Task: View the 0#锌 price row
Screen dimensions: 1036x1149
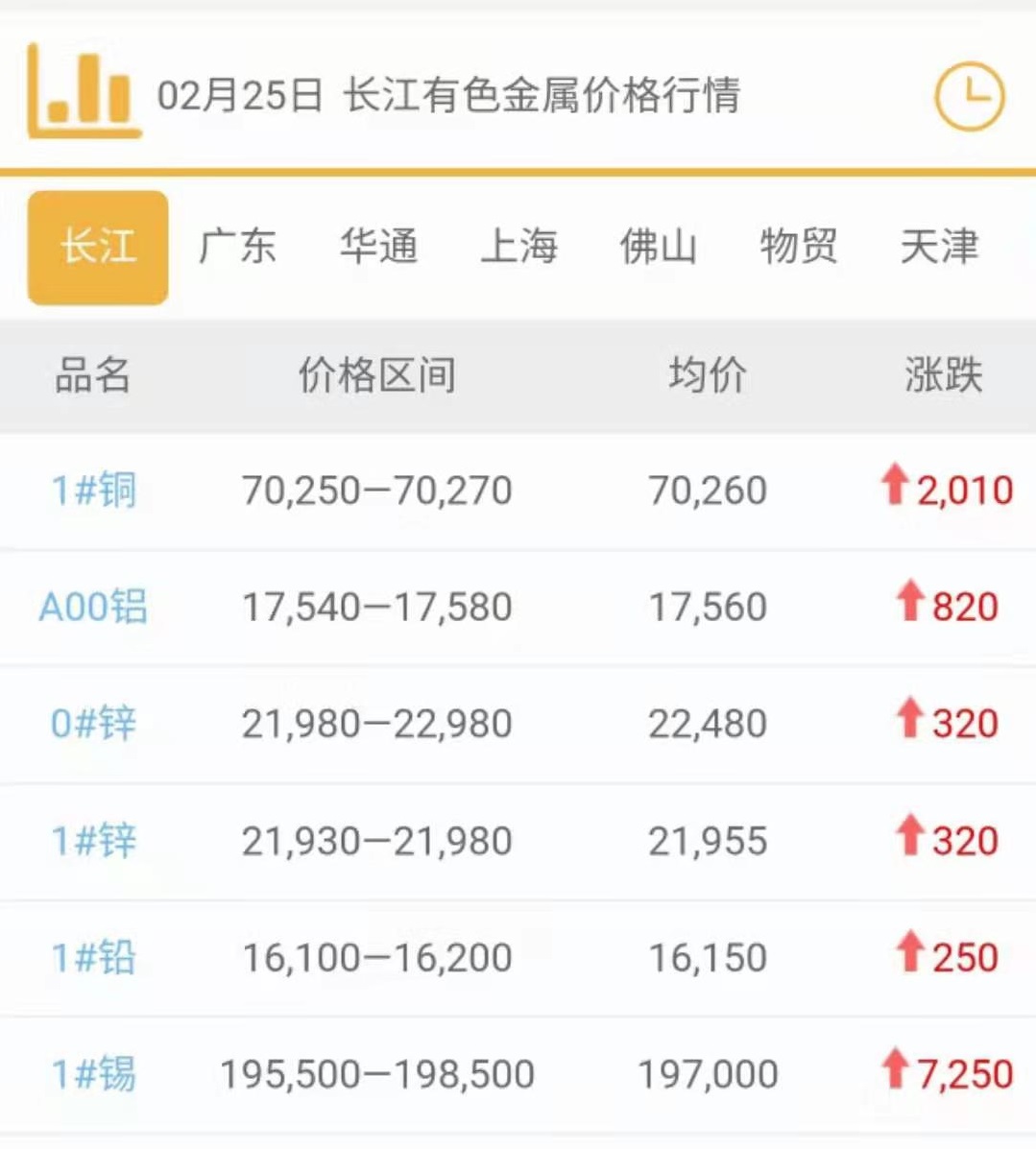Action: [x=94, y=724]
